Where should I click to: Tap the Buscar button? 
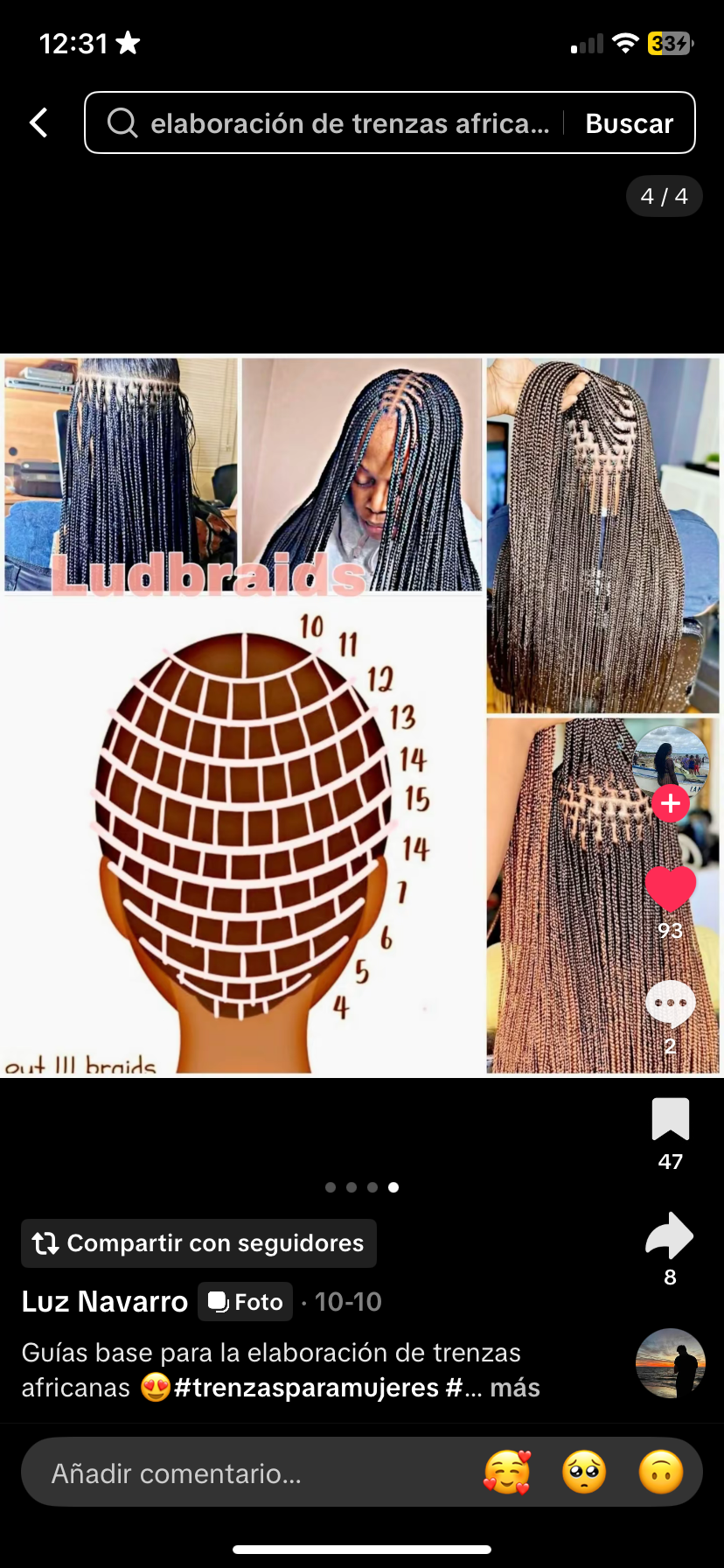pyautogui.click(x=629, y=123)
